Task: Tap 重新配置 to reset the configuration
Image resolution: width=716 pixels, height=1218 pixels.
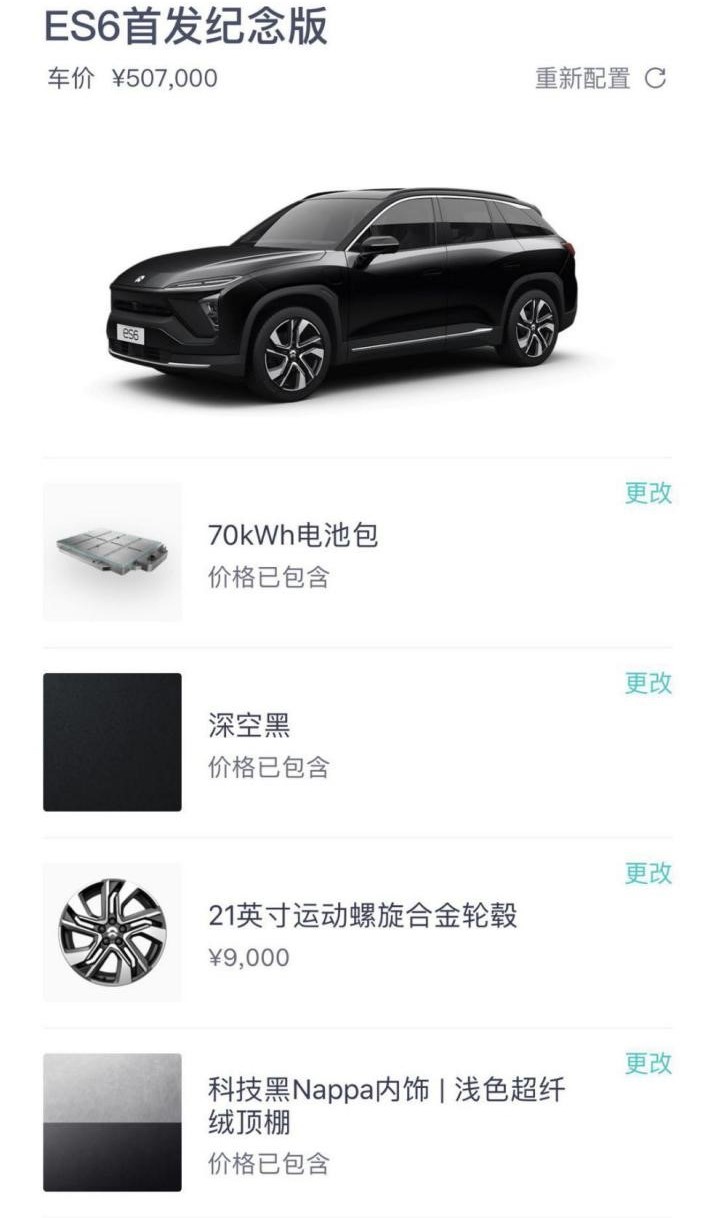Action: (x=600, y=78)
